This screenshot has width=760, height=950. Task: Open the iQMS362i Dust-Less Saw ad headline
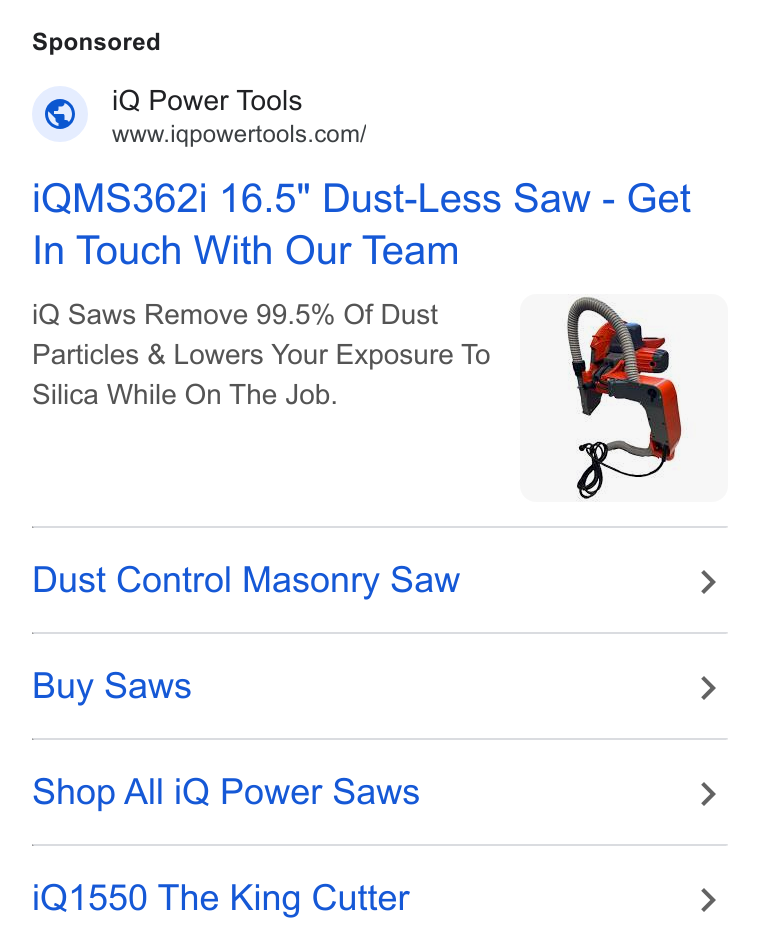(361, 224)
